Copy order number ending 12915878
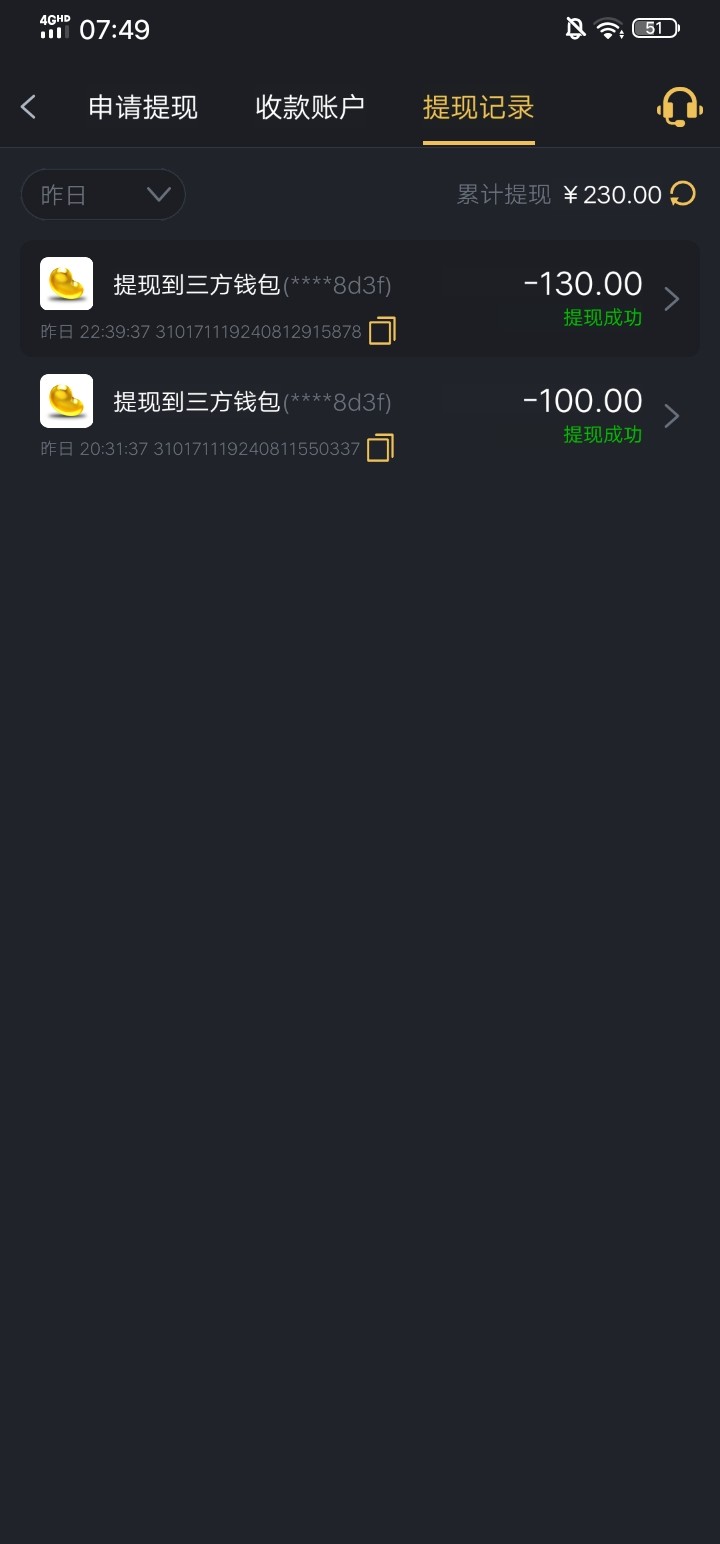This screenshot has width=720, height=1544. click(382, 331)
